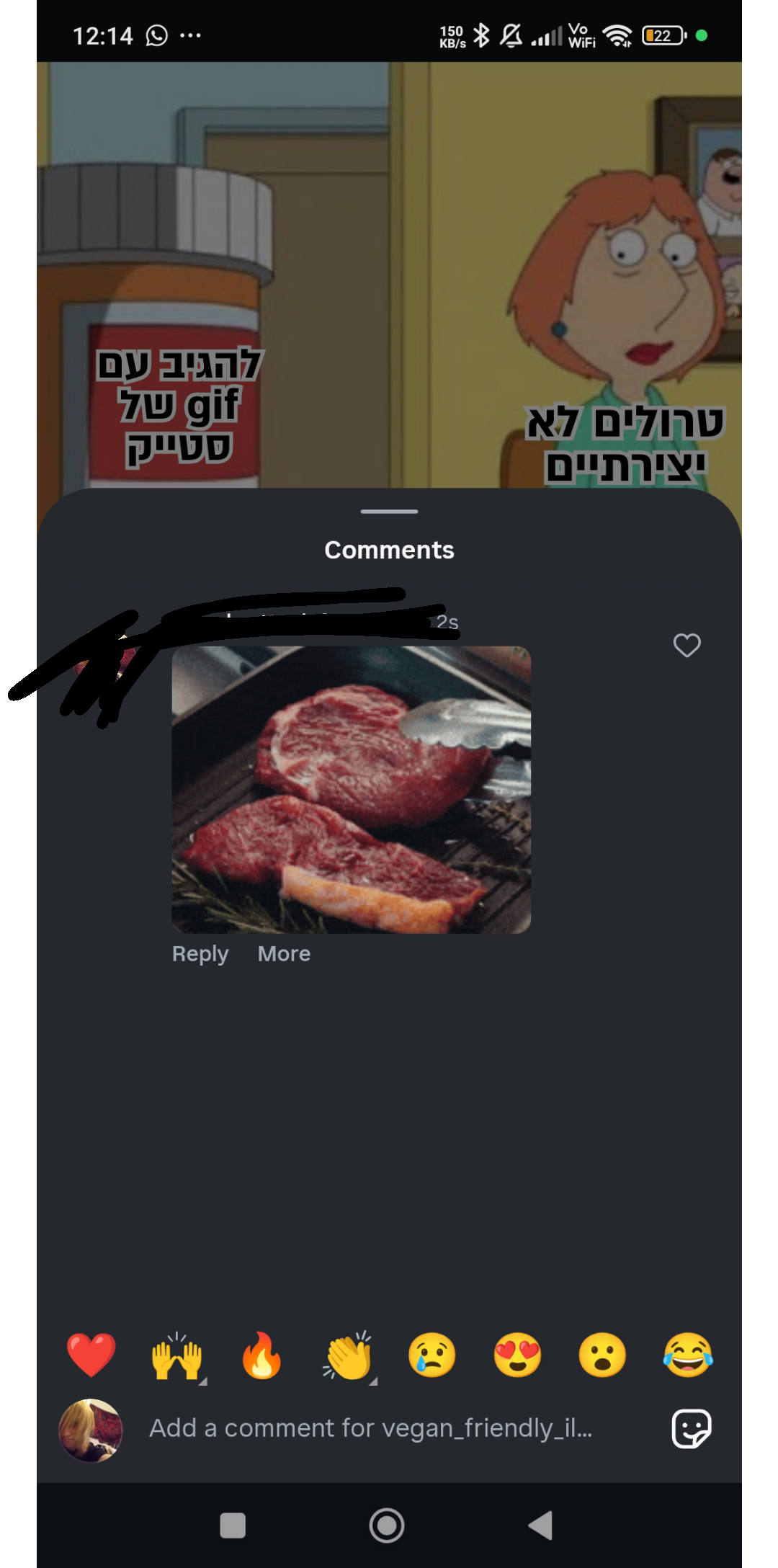
Task: Reply to the steak GIF comment
Action: click(200, 953)
